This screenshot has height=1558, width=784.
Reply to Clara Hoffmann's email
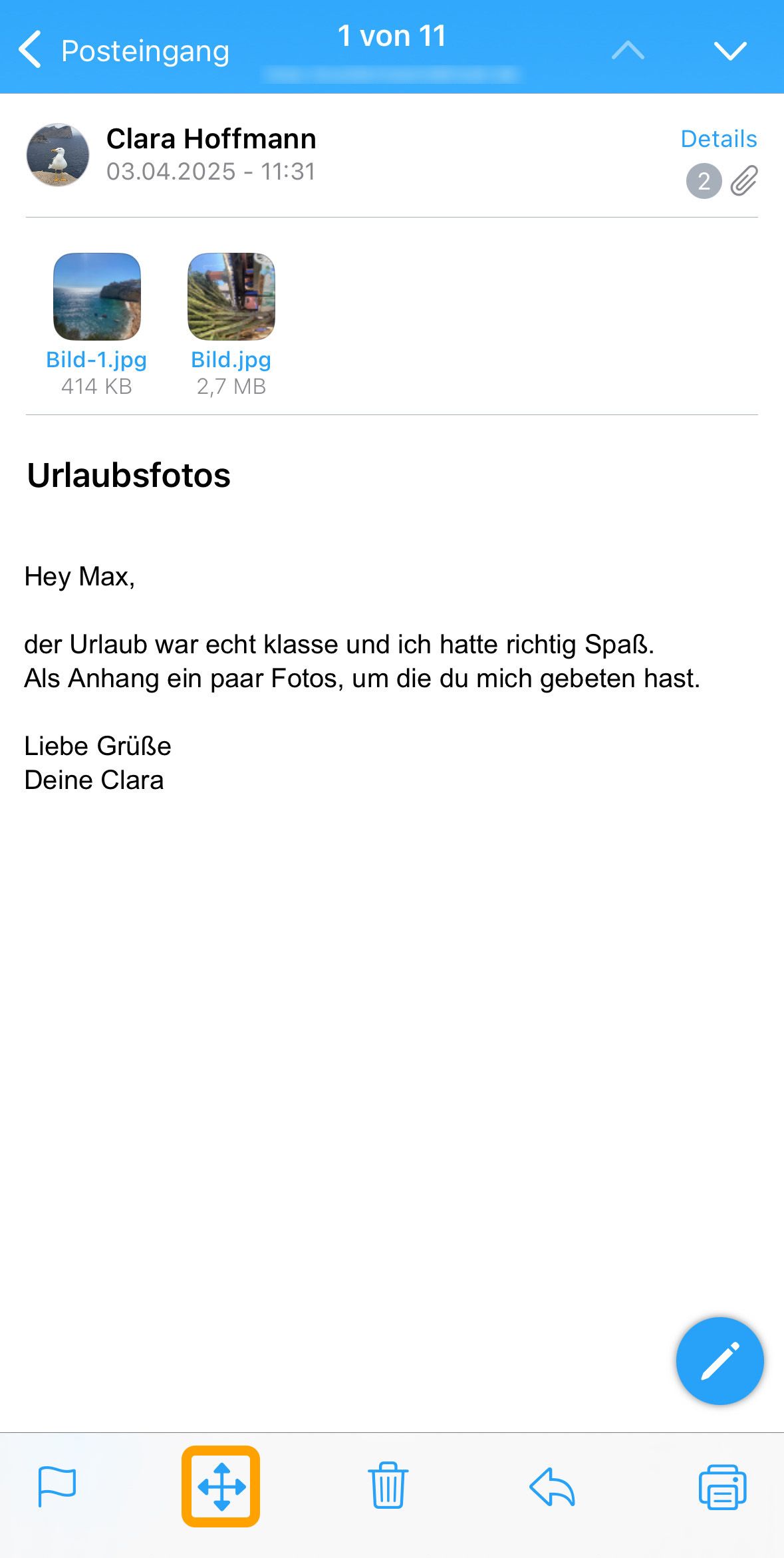(552, 1486)
